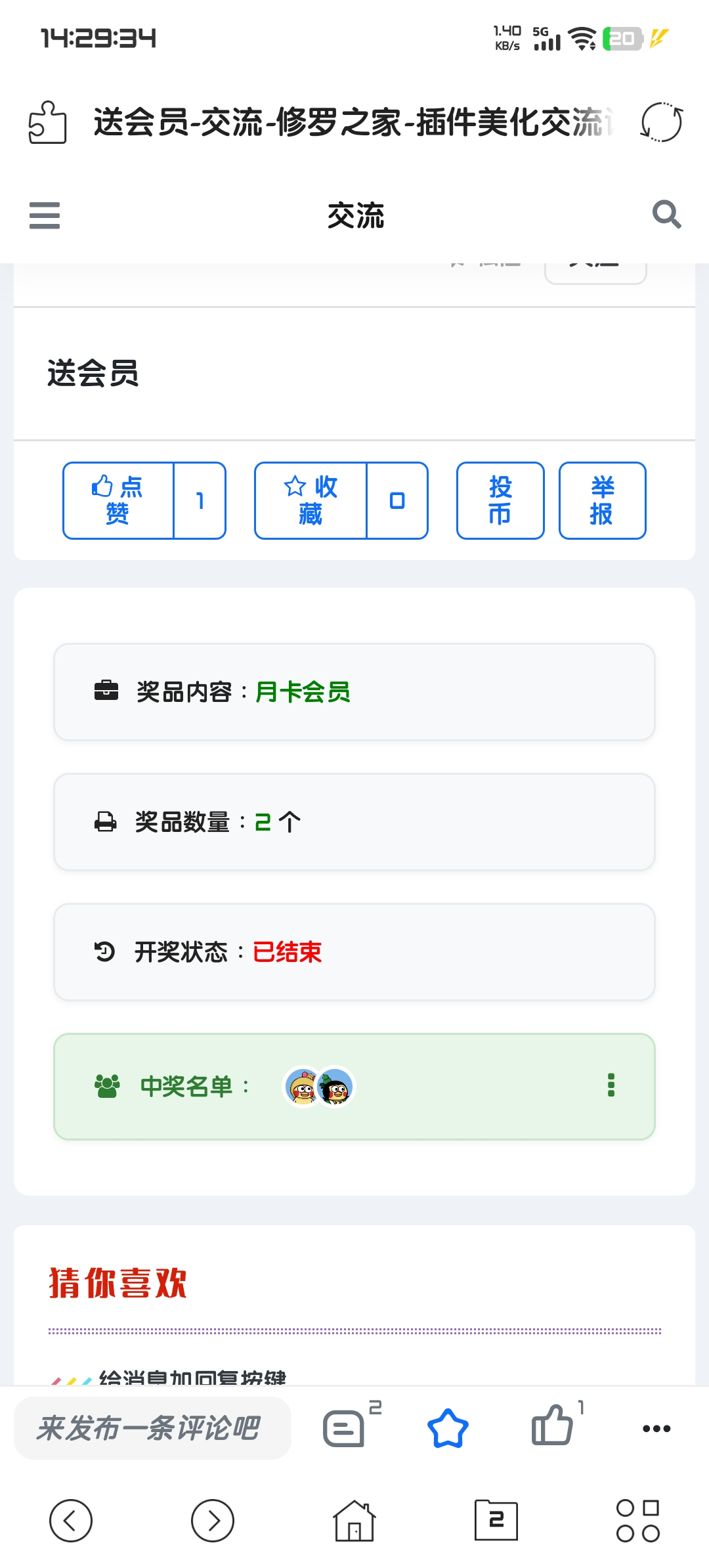Tap the thumbs-up icon in the bottom bar
This screenshot has height=1568, width=709.
(x=552, y=1425)
